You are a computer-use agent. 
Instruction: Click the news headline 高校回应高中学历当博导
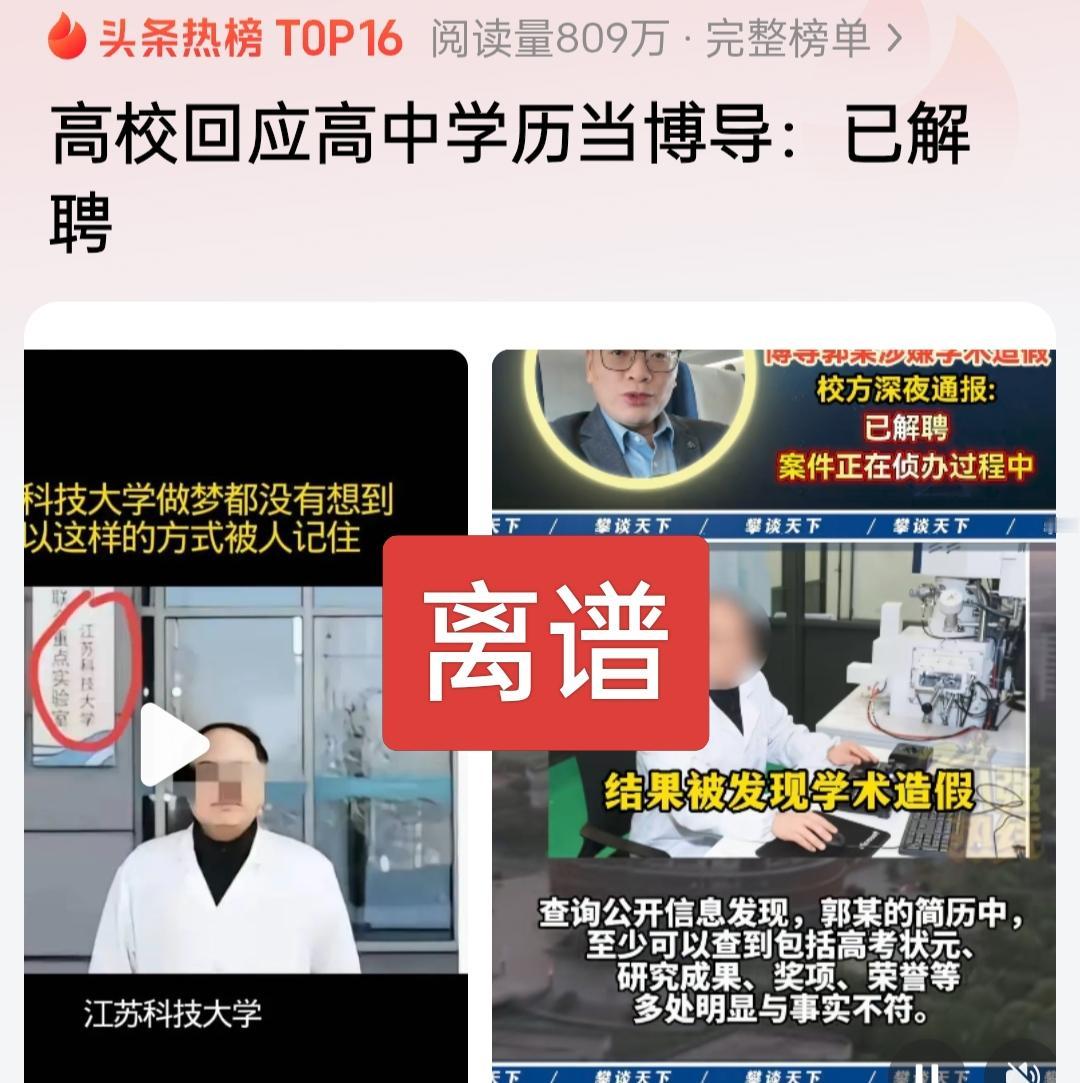(400, 140)
